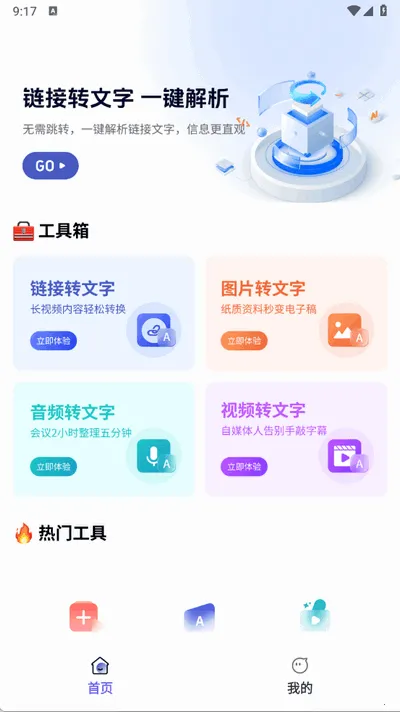Tap 立即体验 under 音频转文字
400x712 pixels.
pos(54,466)
